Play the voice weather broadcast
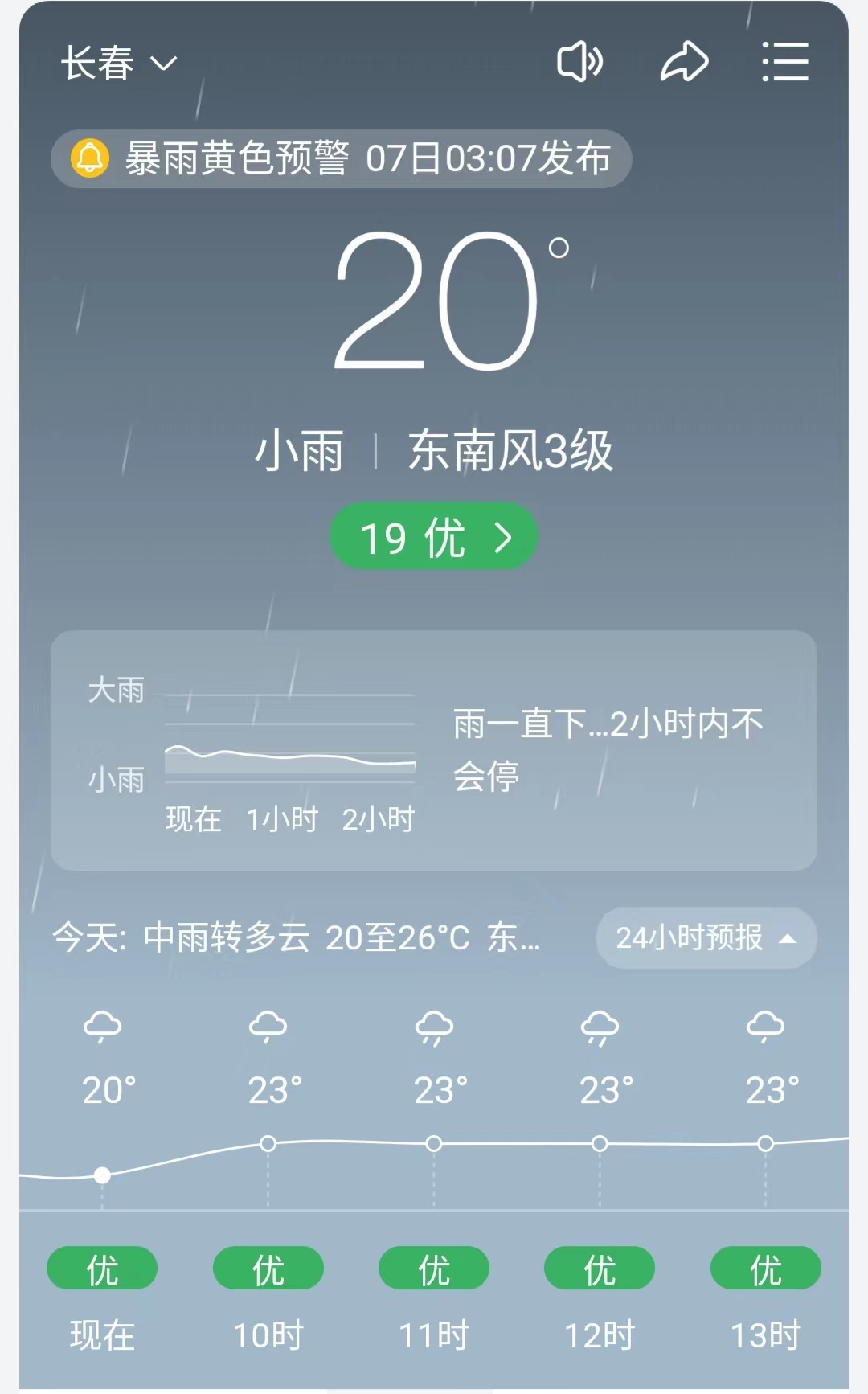 579,62
